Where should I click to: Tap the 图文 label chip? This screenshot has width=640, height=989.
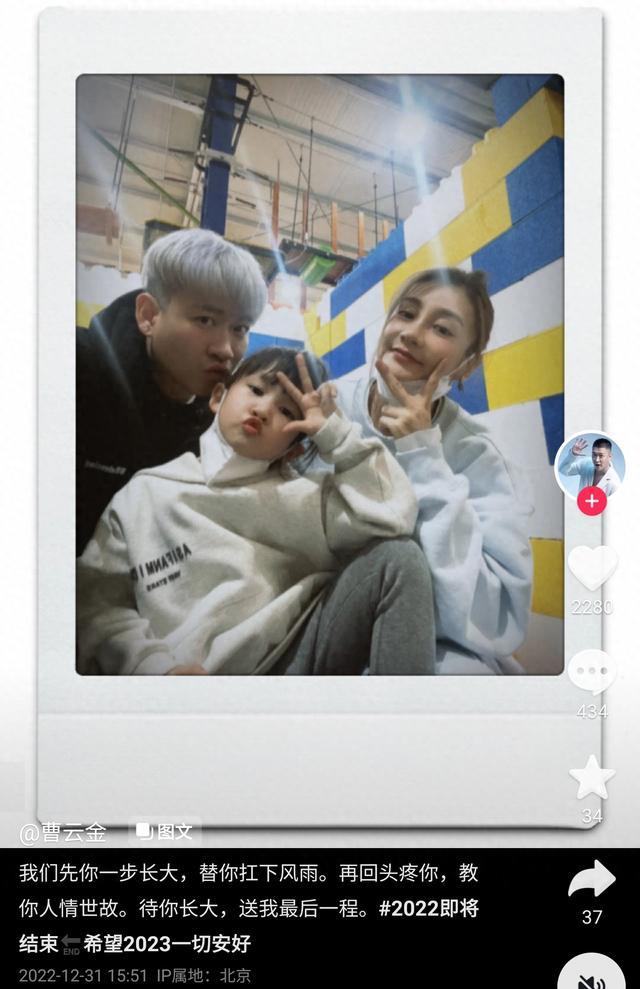[165, 832]
